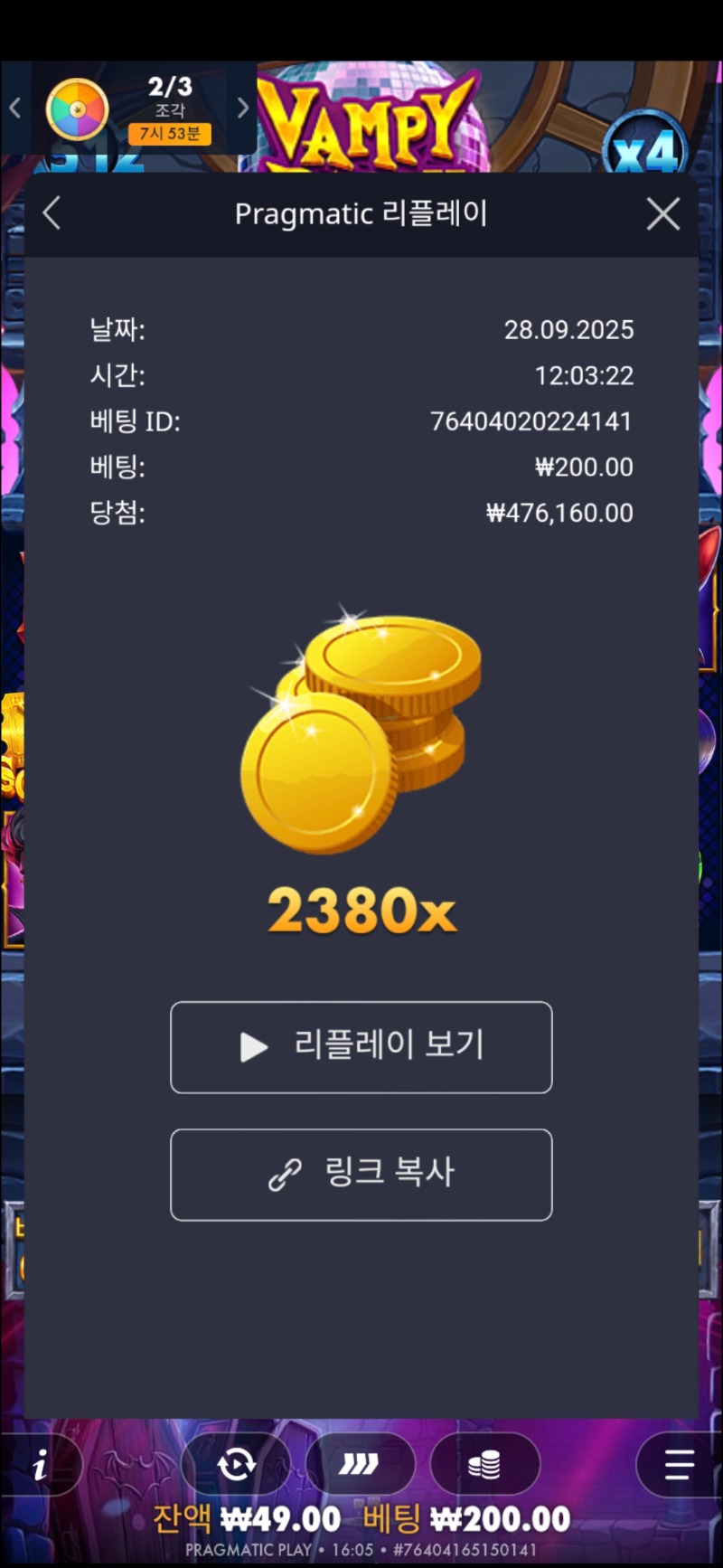Viewport: 723px width, 1568px height.
Task: Open the game info button
Action: pyautogui.click(x=40, y=1465)
